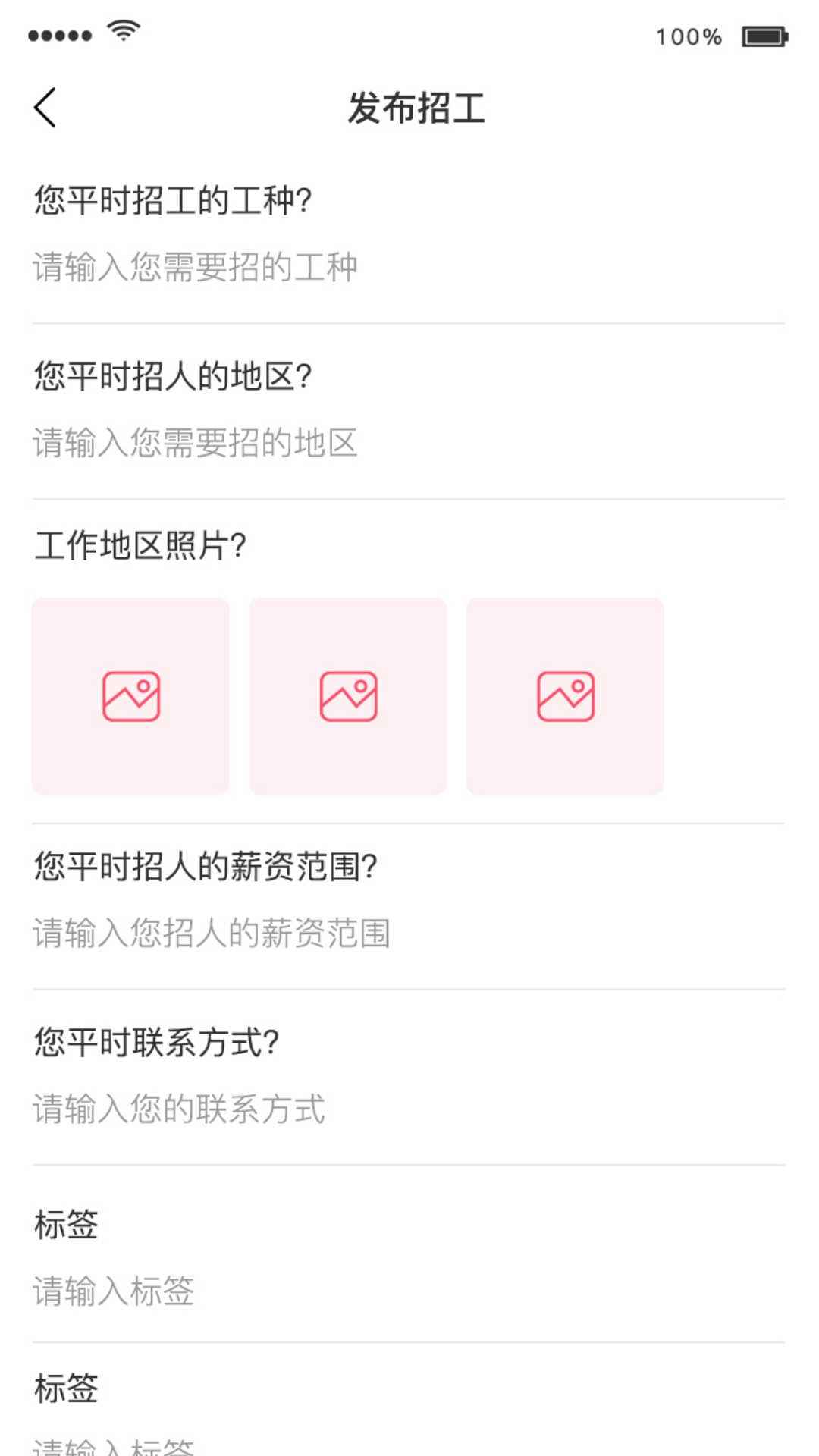Focus the 请输入您需要招的地区 input
Viewport: 819px width, 1456px height.
tap(408, 443)
